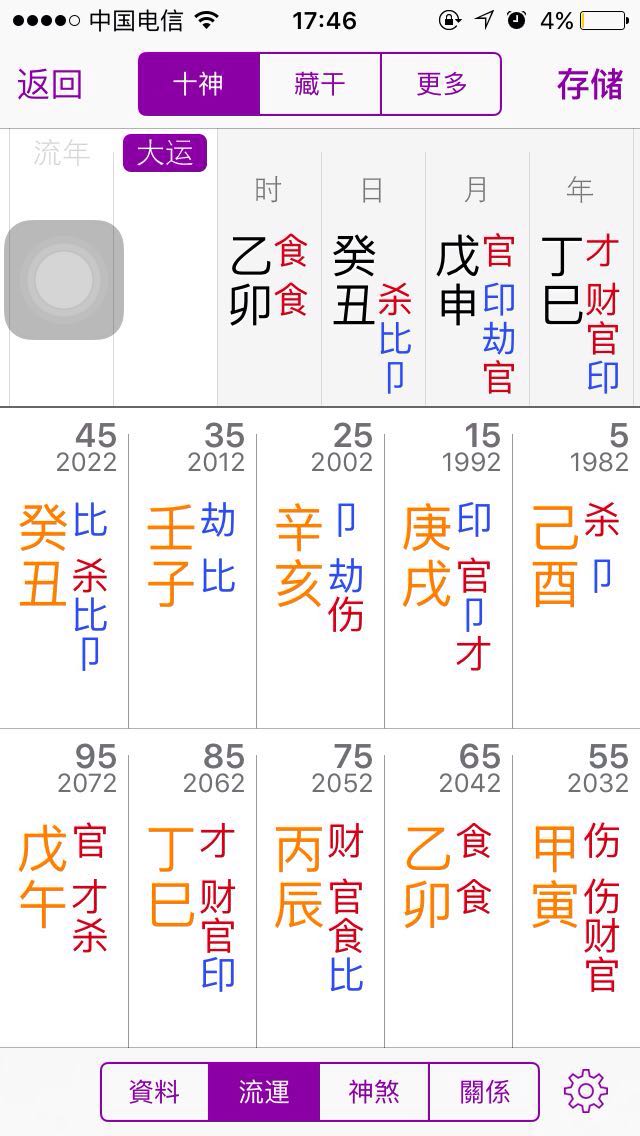Select the 大运 option
Image resolution: width=640 pixels, height=1136 pixels.
[x=165, y=153]
